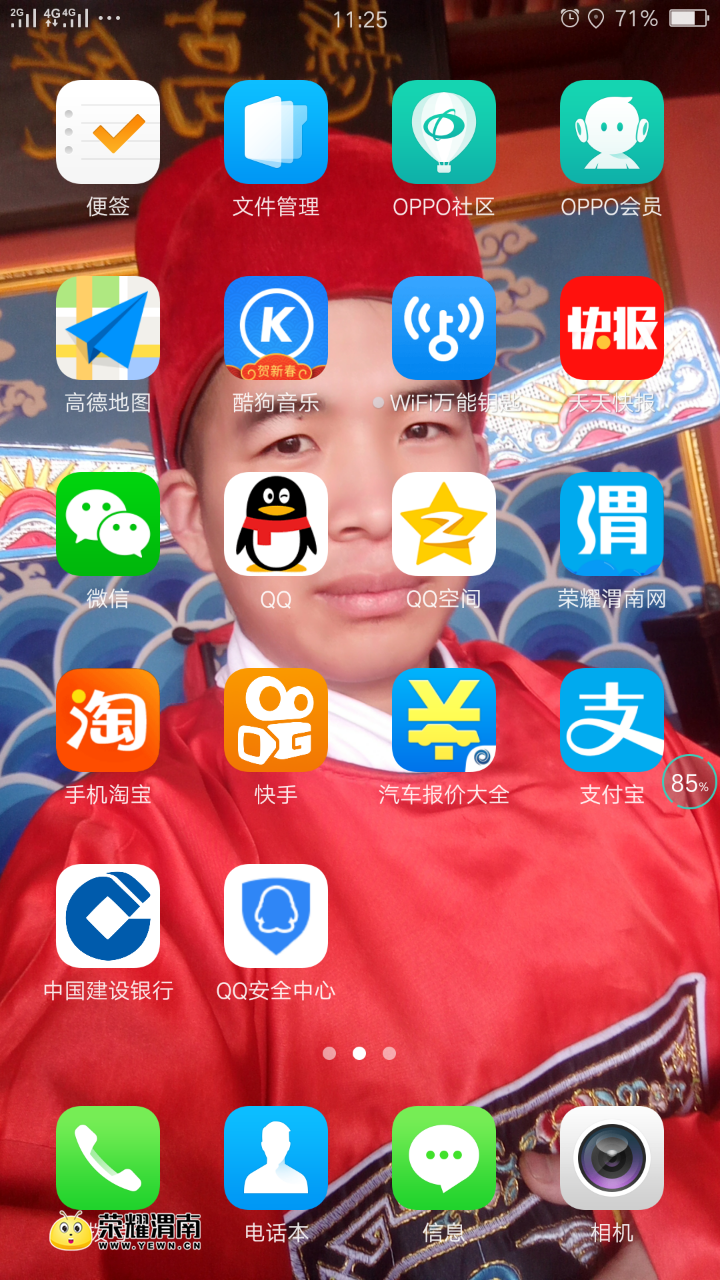The image size is (720, 1280).
Task: Open 快手 video app
Action: (x=276, y=720)
